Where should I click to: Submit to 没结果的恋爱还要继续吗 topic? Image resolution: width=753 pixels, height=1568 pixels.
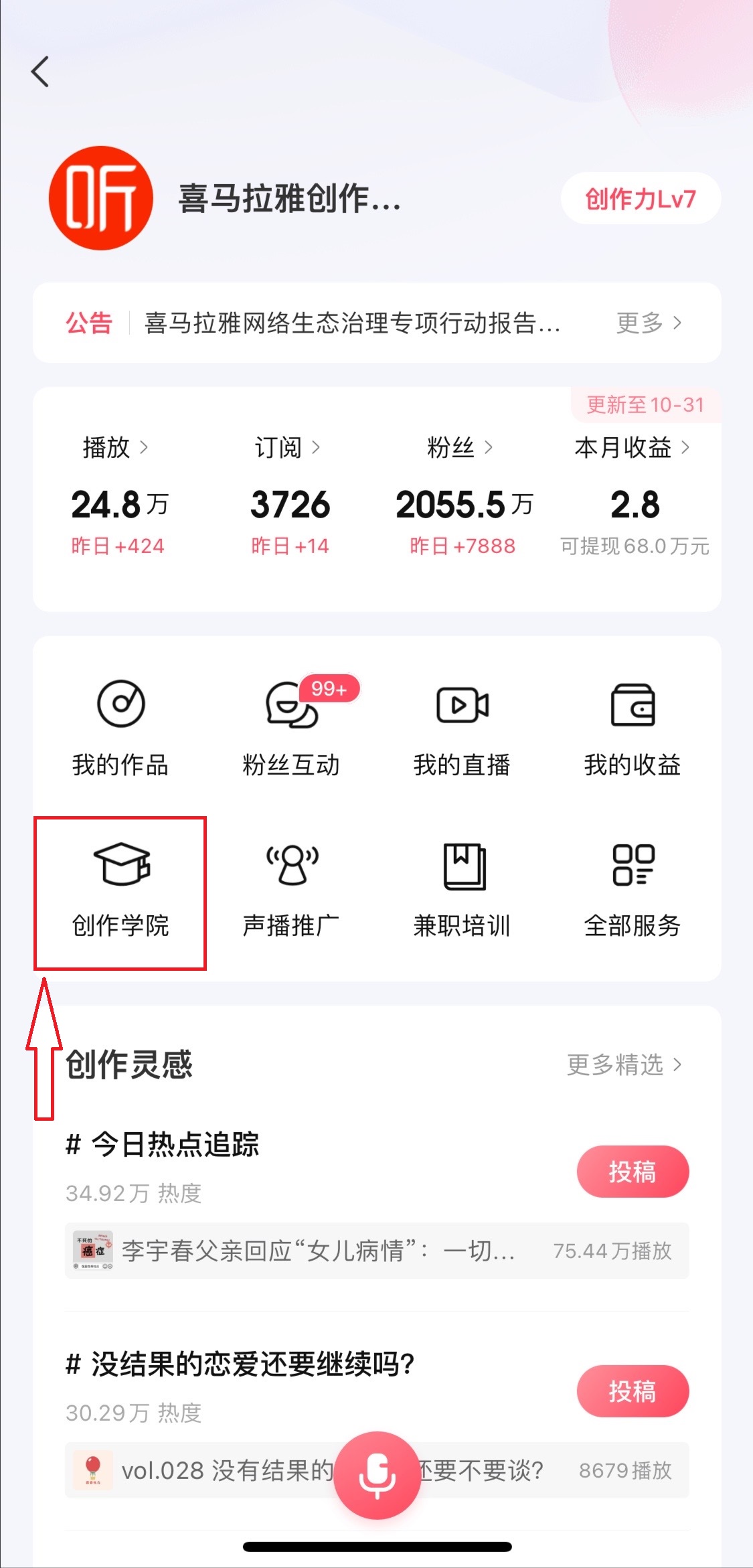tap(633, 1391)
